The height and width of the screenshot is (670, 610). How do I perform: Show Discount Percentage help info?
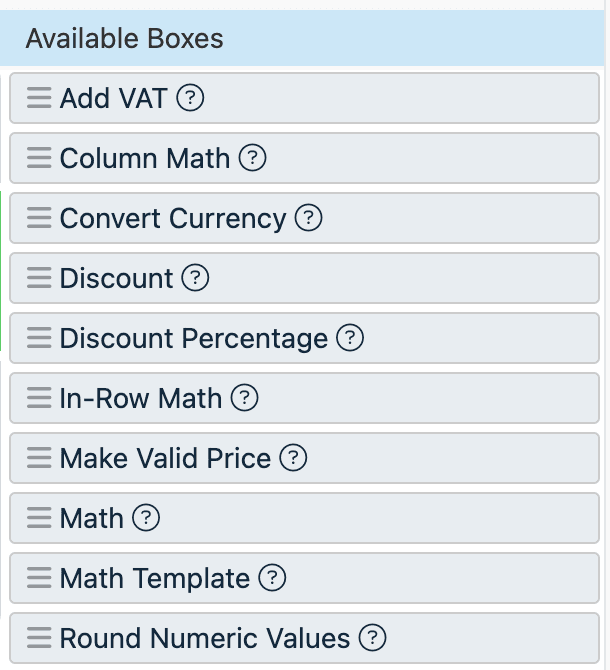[x=350, y=338]
